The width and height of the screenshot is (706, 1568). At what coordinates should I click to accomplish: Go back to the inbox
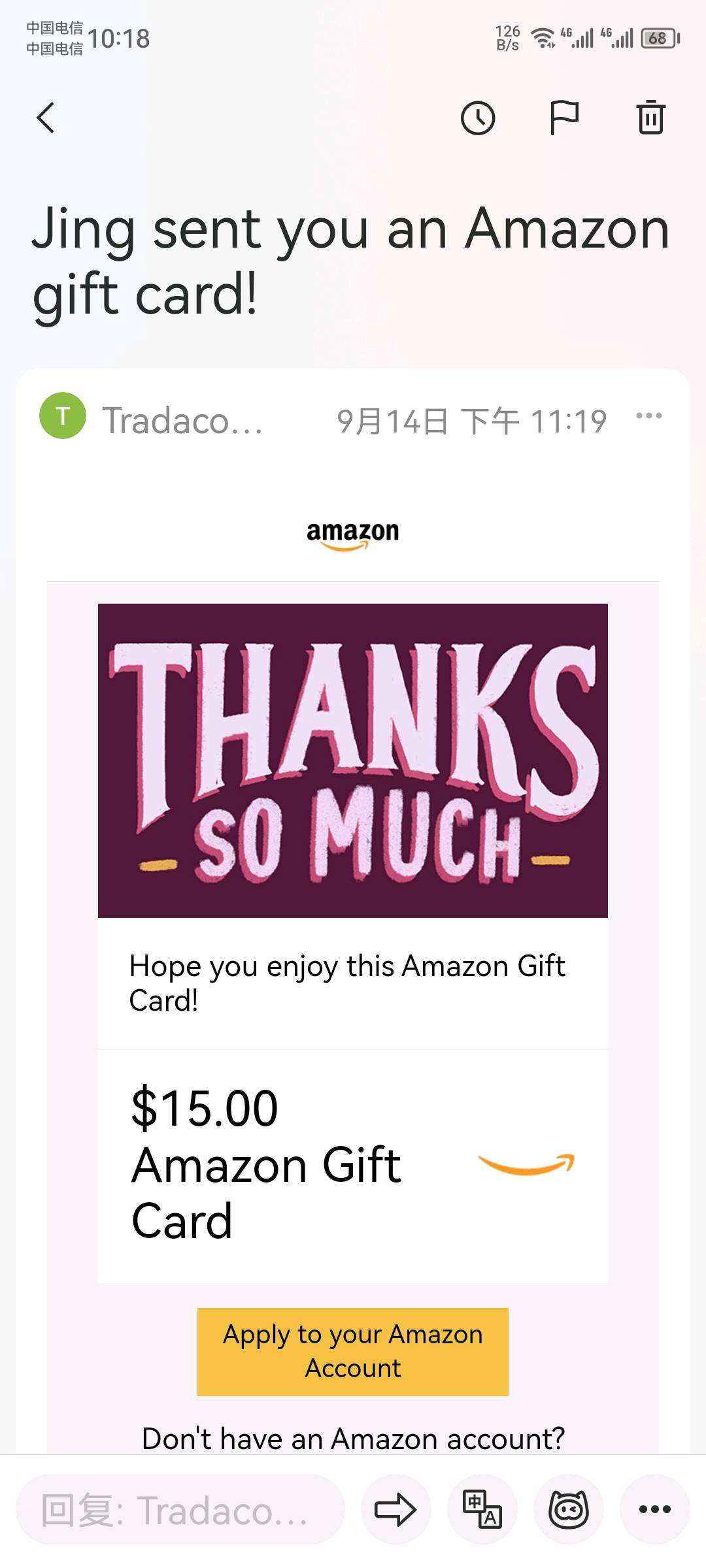(46, 118)
